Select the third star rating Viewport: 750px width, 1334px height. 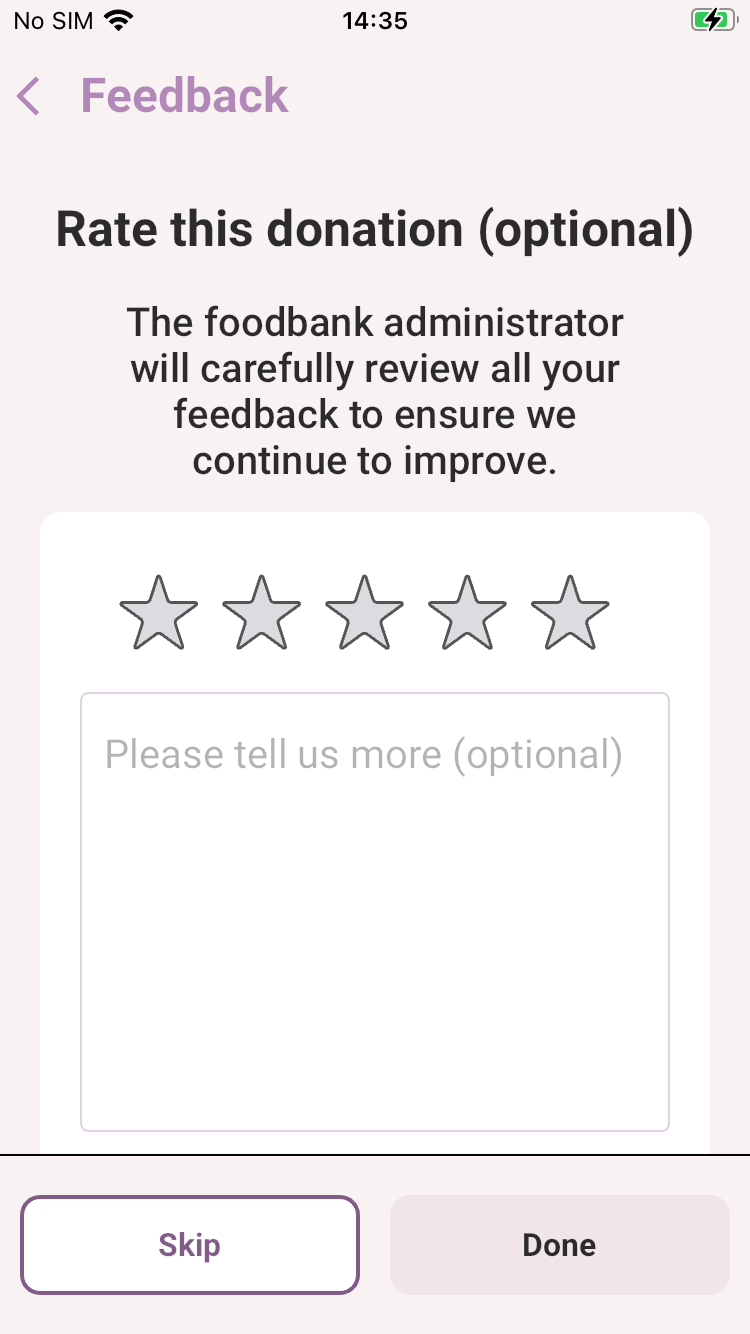coord(364,613)
